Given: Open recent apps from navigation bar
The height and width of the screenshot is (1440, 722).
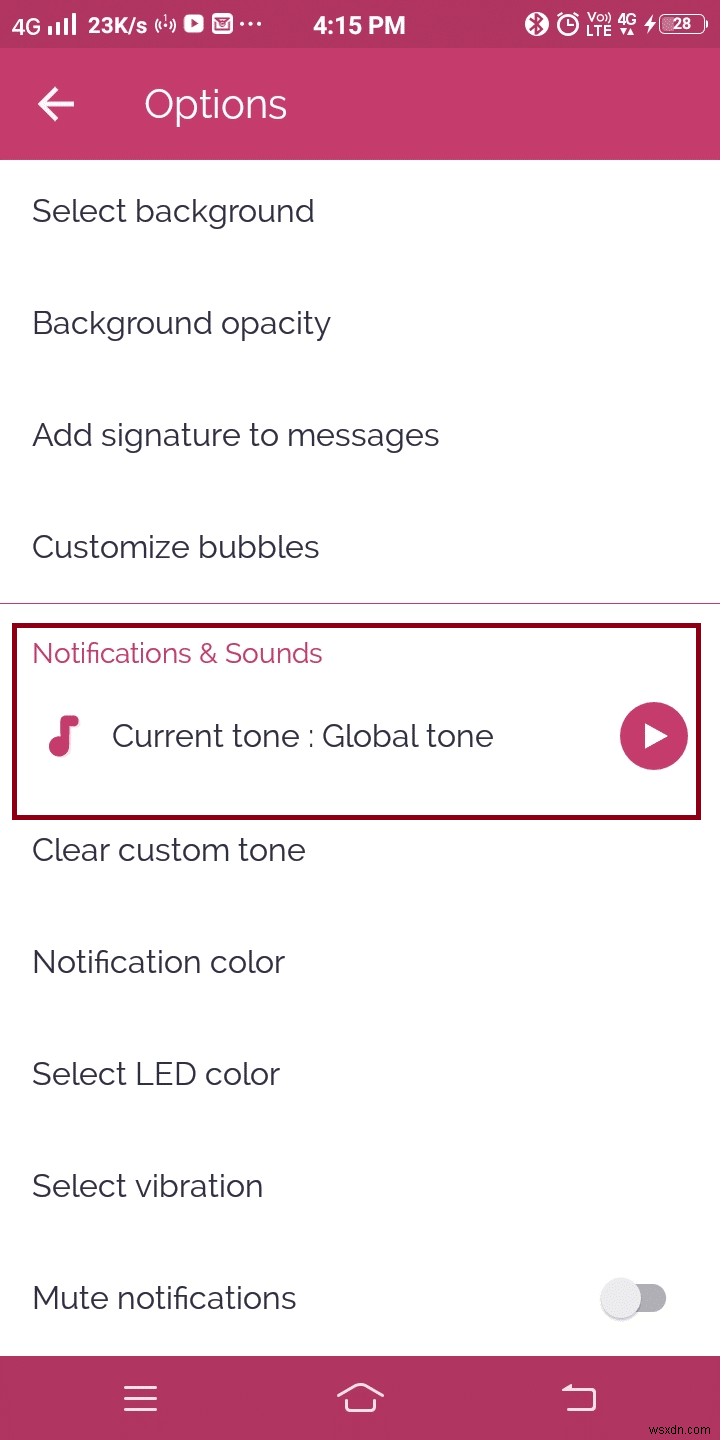Looking at the screenshot, I should (141, 1398).
